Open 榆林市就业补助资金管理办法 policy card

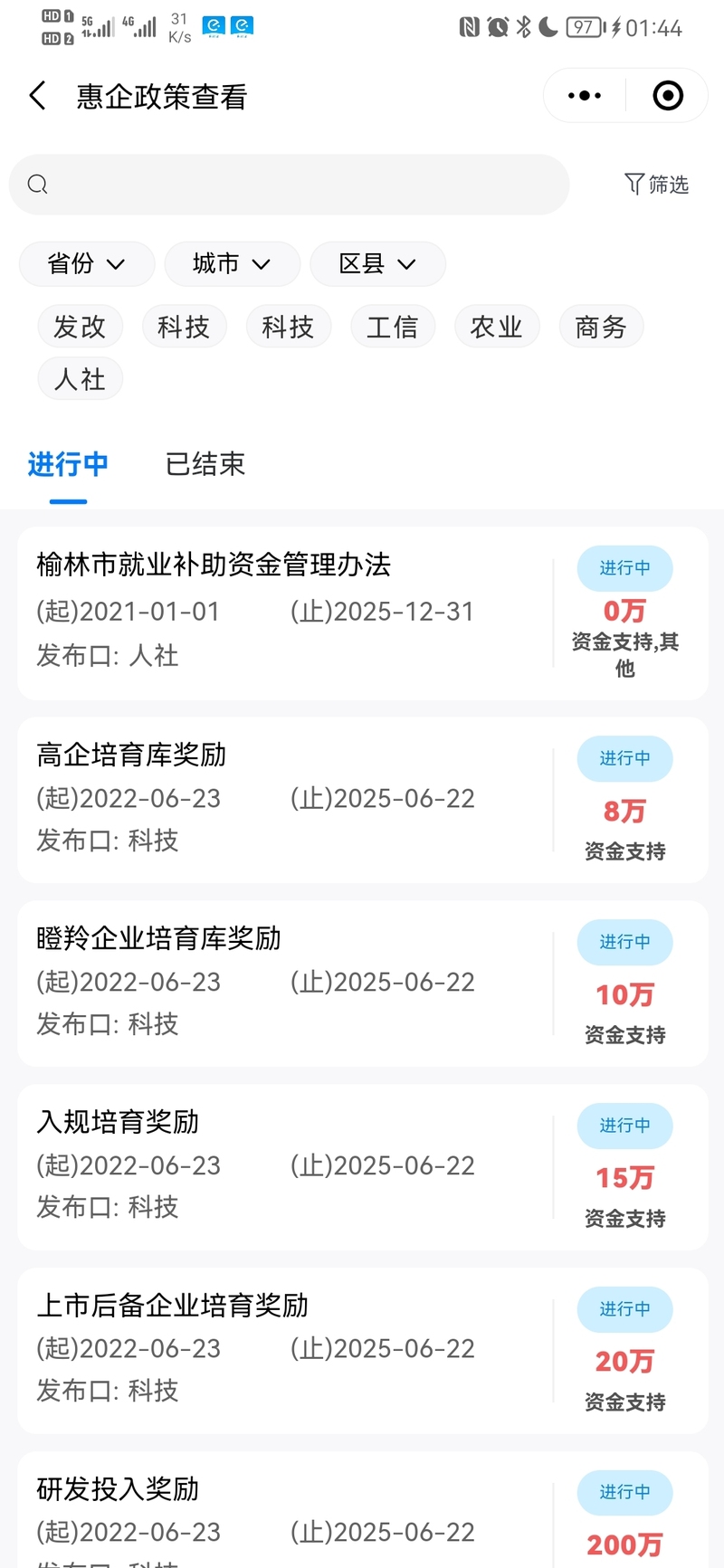click(x=362, y=613)
